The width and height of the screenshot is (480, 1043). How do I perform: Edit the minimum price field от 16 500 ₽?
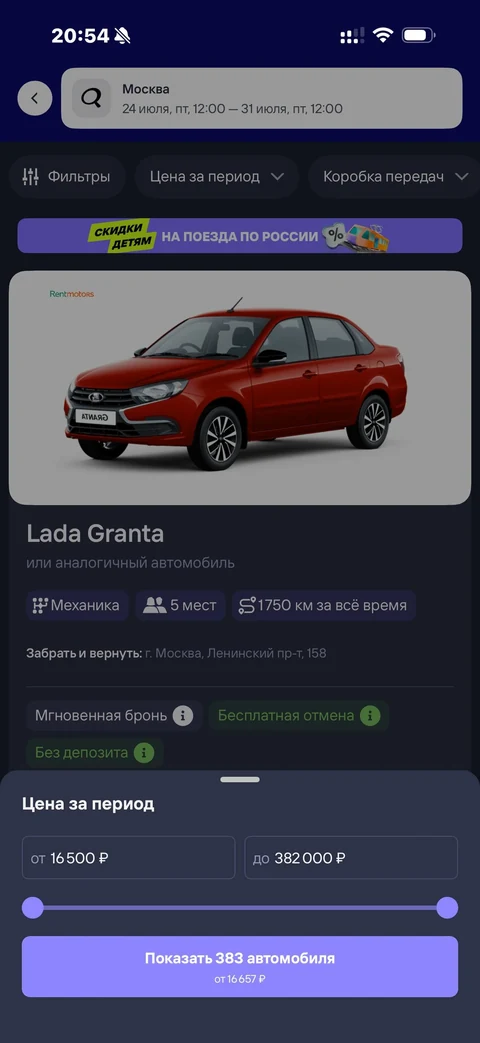click(128, 858)
